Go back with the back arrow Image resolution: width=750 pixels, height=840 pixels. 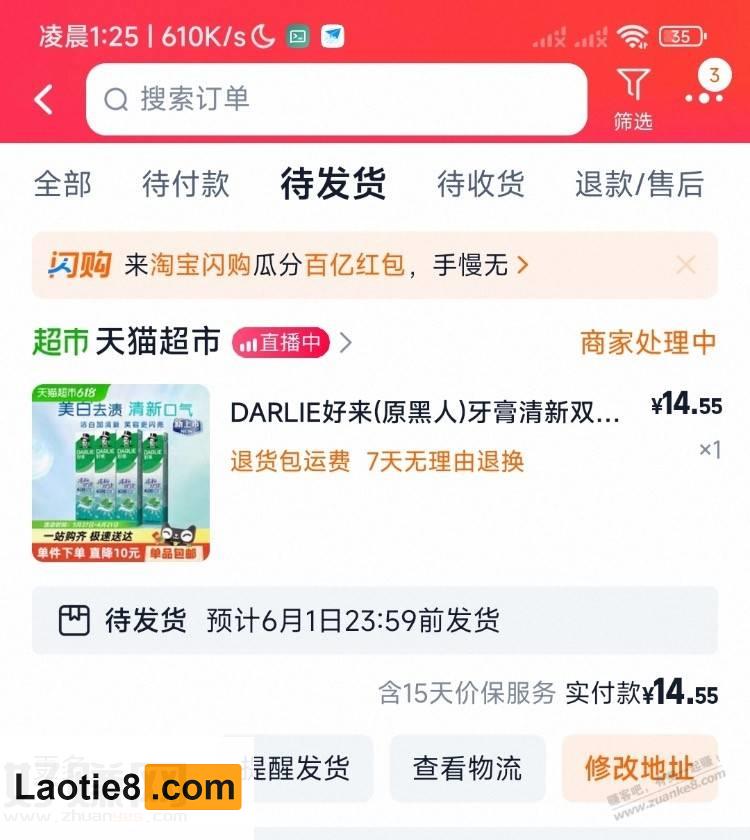pos(43,99)
